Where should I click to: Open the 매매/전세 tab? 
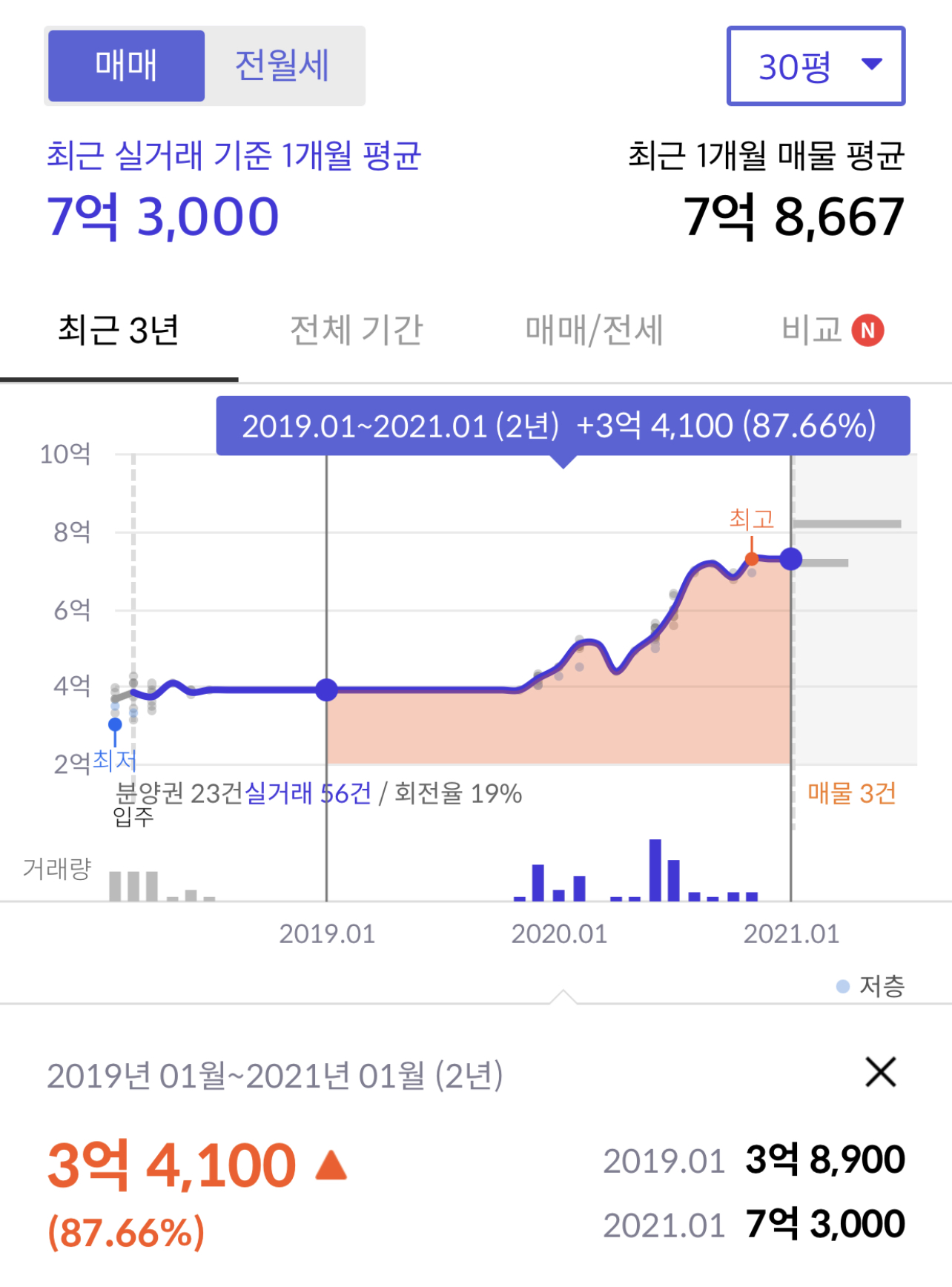tap(594, 331)
